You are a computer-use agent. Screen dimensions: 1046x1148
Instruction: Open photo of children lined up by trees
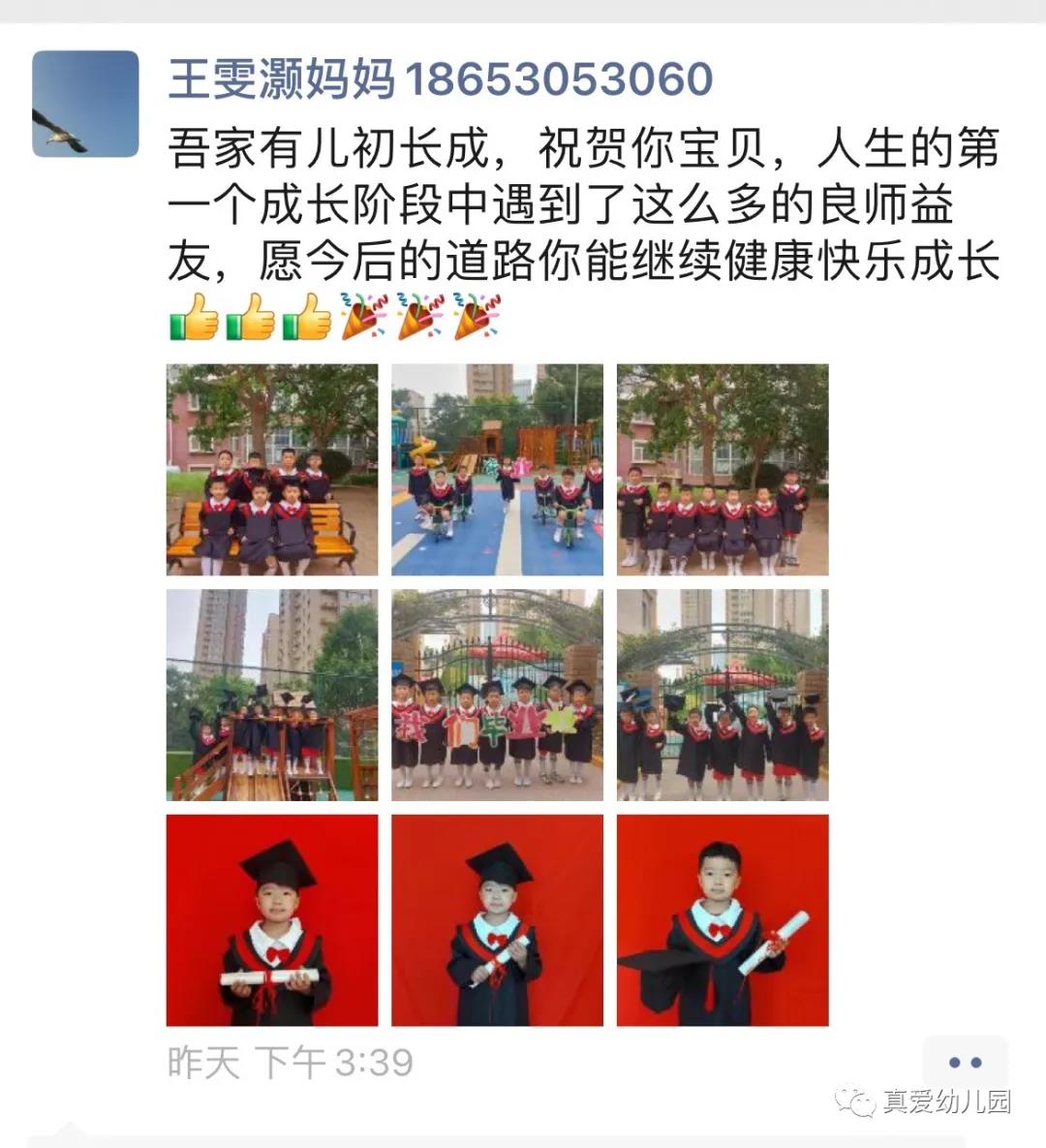(x=723, y=470)
